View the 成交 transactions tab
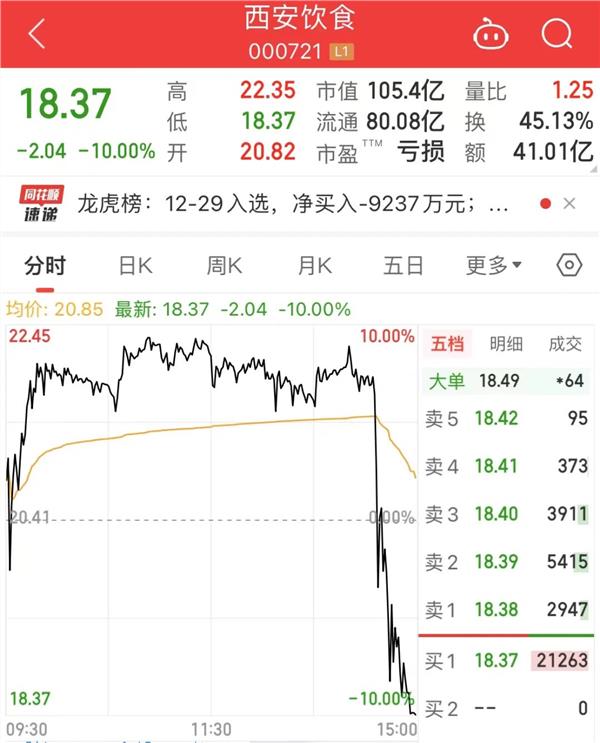The width and height of the screenshot is (600, 743). coord(564,344)
